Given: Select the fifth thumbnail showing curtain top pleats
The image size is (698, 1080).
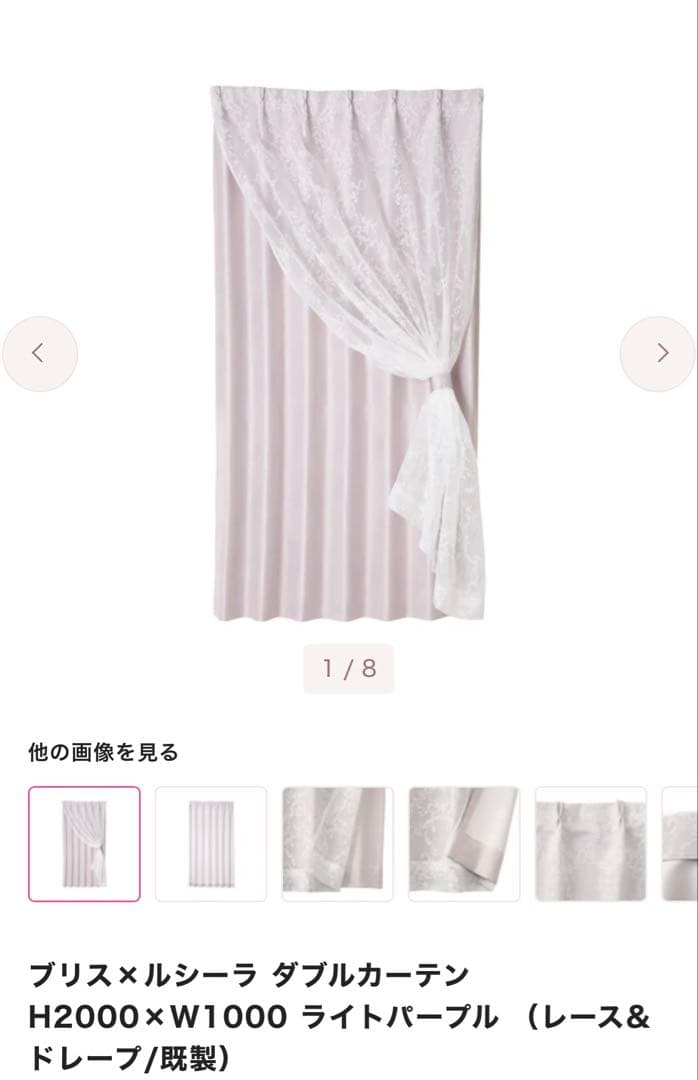Looking at the screenshot, I should coord(590,844).
